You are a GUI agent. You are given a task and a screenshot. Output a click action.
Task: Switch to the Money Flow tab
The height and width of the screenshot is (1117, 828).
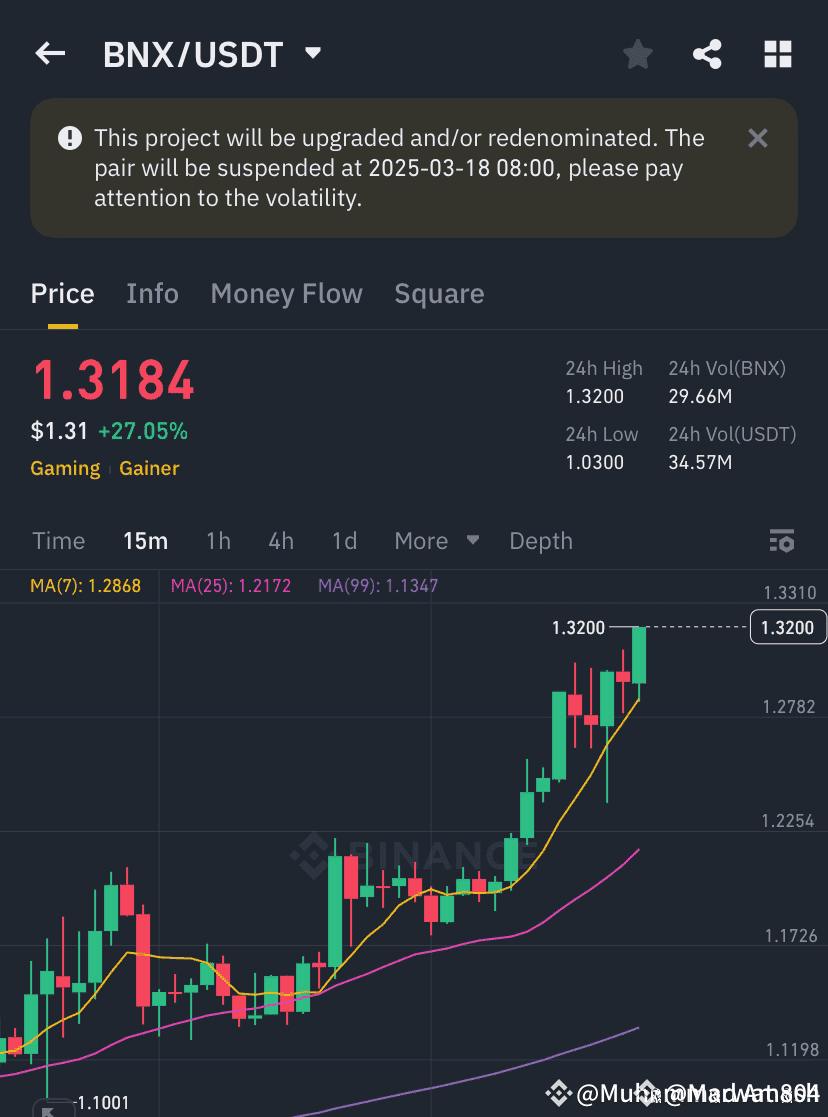(x=286, y=293)
